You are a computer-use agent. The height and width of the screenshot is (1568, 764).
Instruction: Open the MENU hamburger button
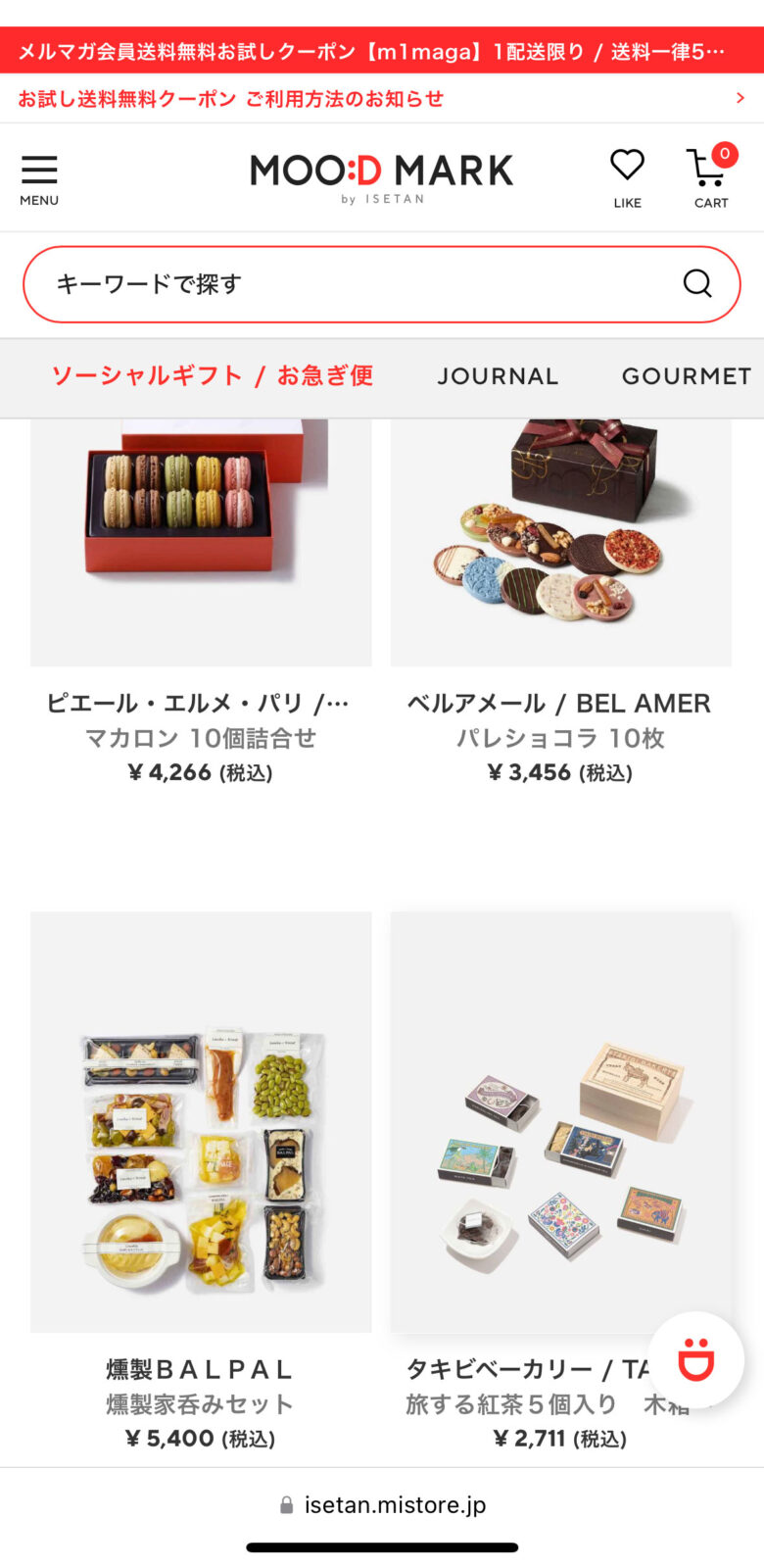click(39, 179)
